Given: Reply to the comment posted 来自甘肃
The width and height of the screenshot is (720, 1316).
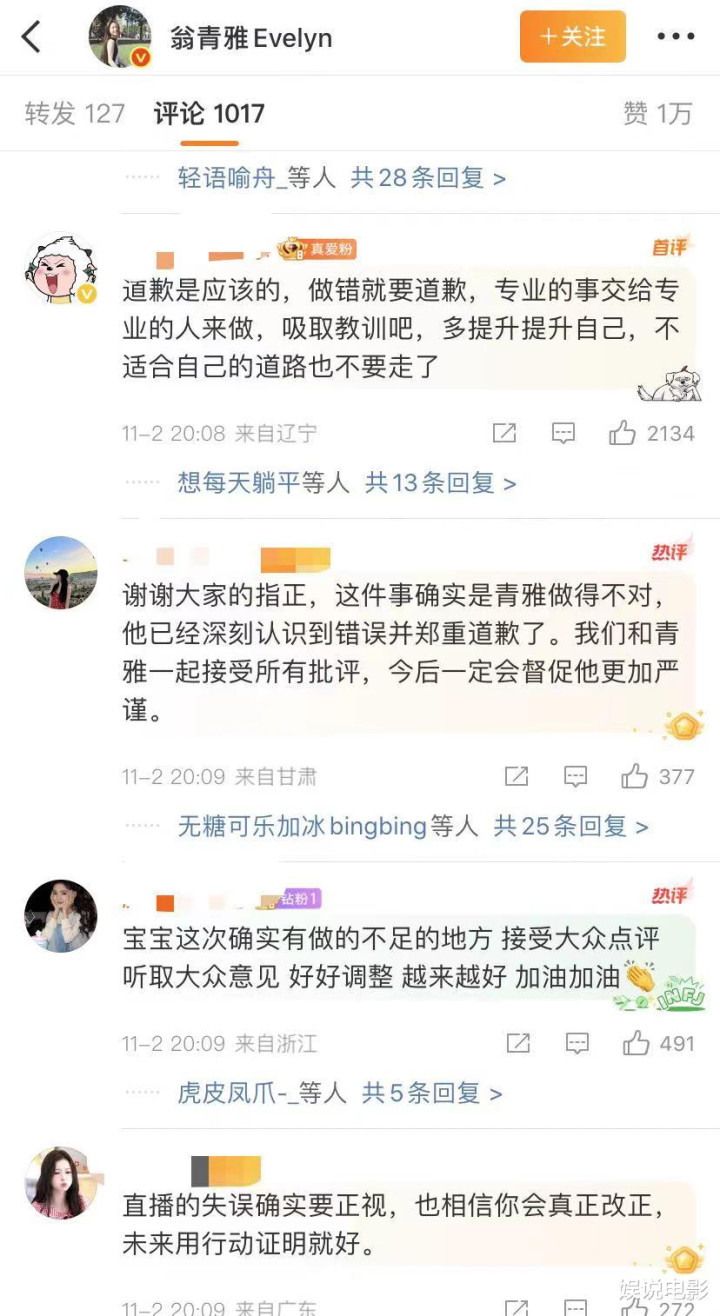Looking at the screenshot, I should [x=576, y=776].
